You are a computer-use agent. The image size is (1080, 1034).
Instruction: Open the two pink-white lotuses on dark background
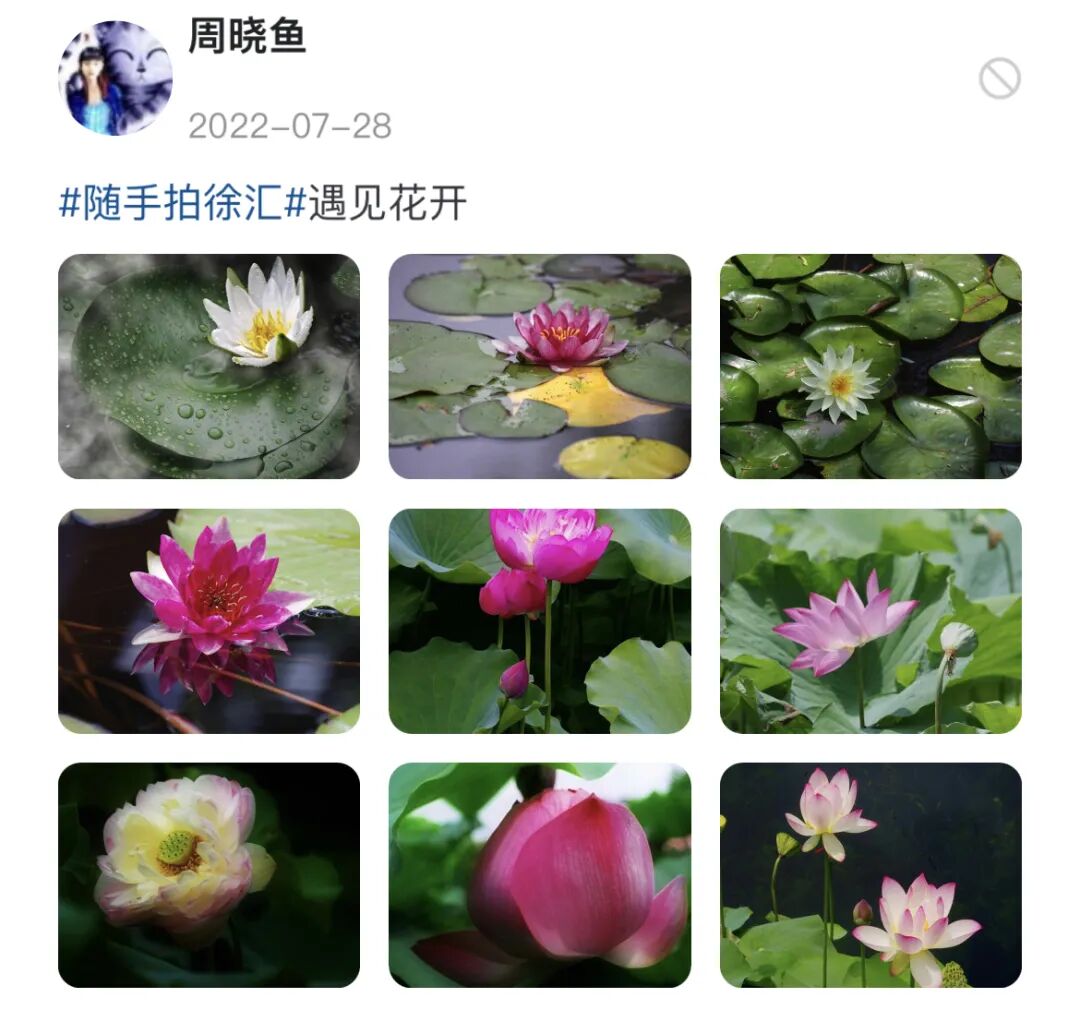tap(870, 875)
